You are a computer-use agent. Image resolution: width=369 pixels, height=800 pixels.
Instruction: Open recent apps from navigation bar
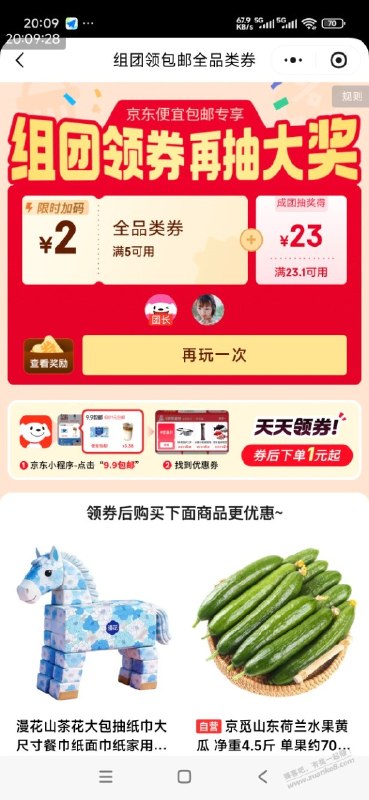tap(106, 777)
